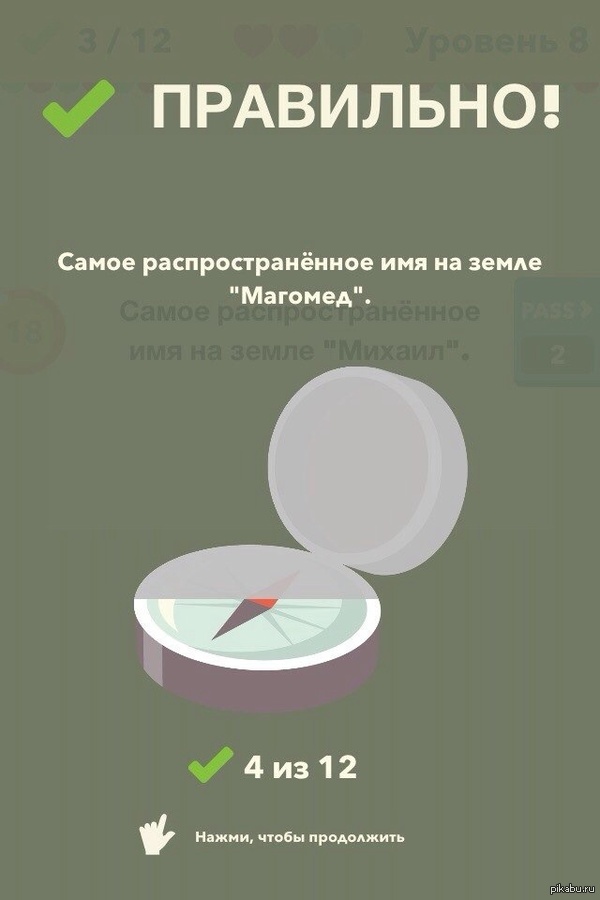
Task: Tap 'Нажми, чтобы продолжить' to continue
Action: point(300,836)
